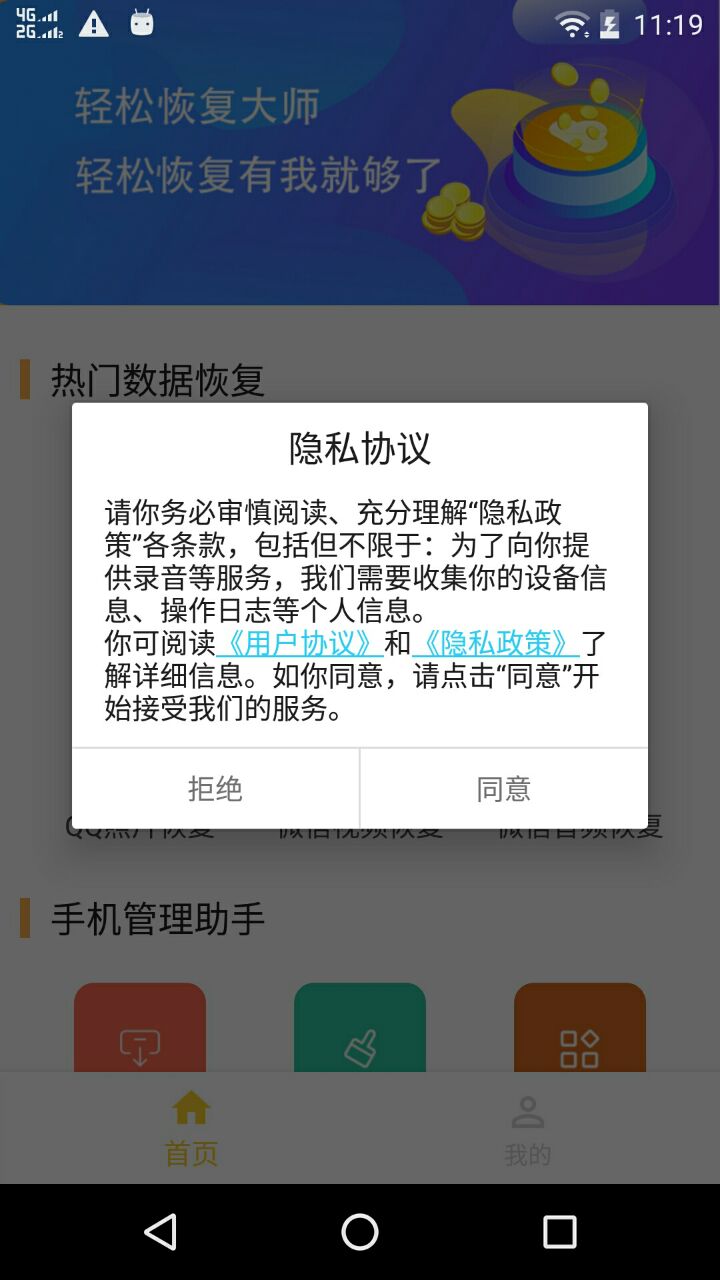
Task: Read the 《隐私政策》 link
Action: point(495,642)
